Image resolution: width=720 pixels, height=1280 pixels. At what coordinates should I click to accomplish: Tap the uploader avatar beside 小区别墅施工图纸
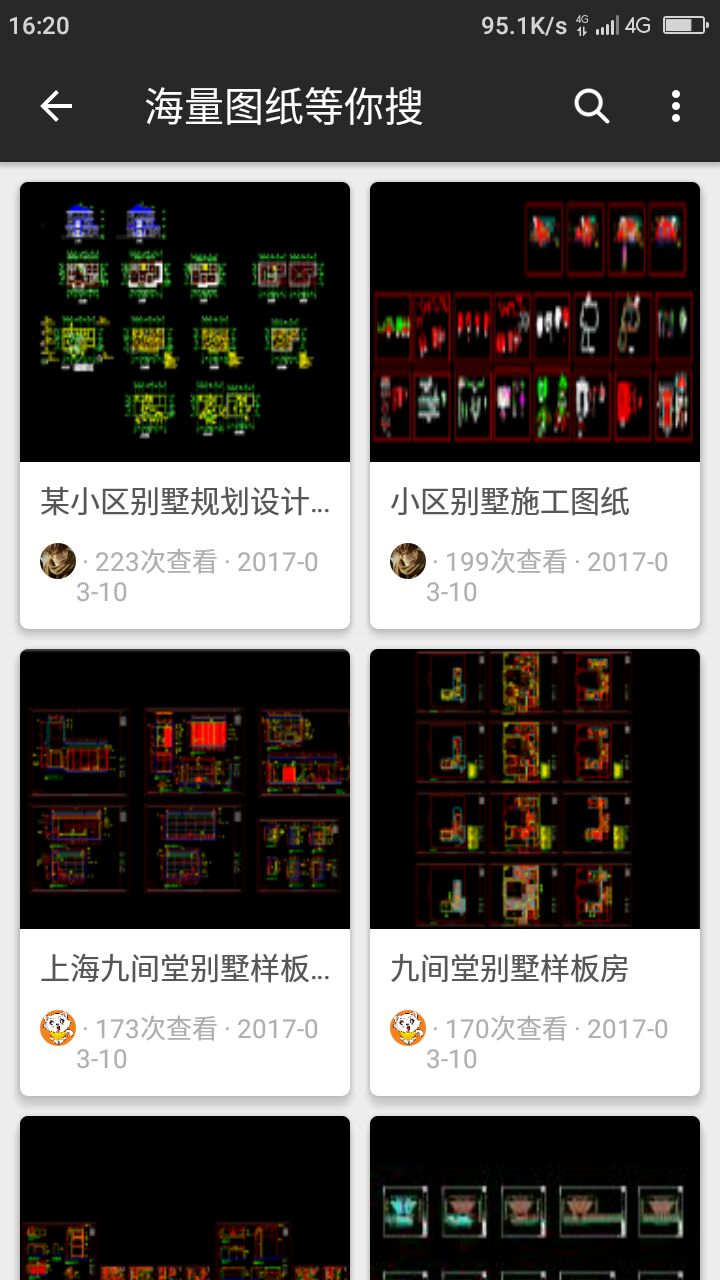[x=407, y=561]
